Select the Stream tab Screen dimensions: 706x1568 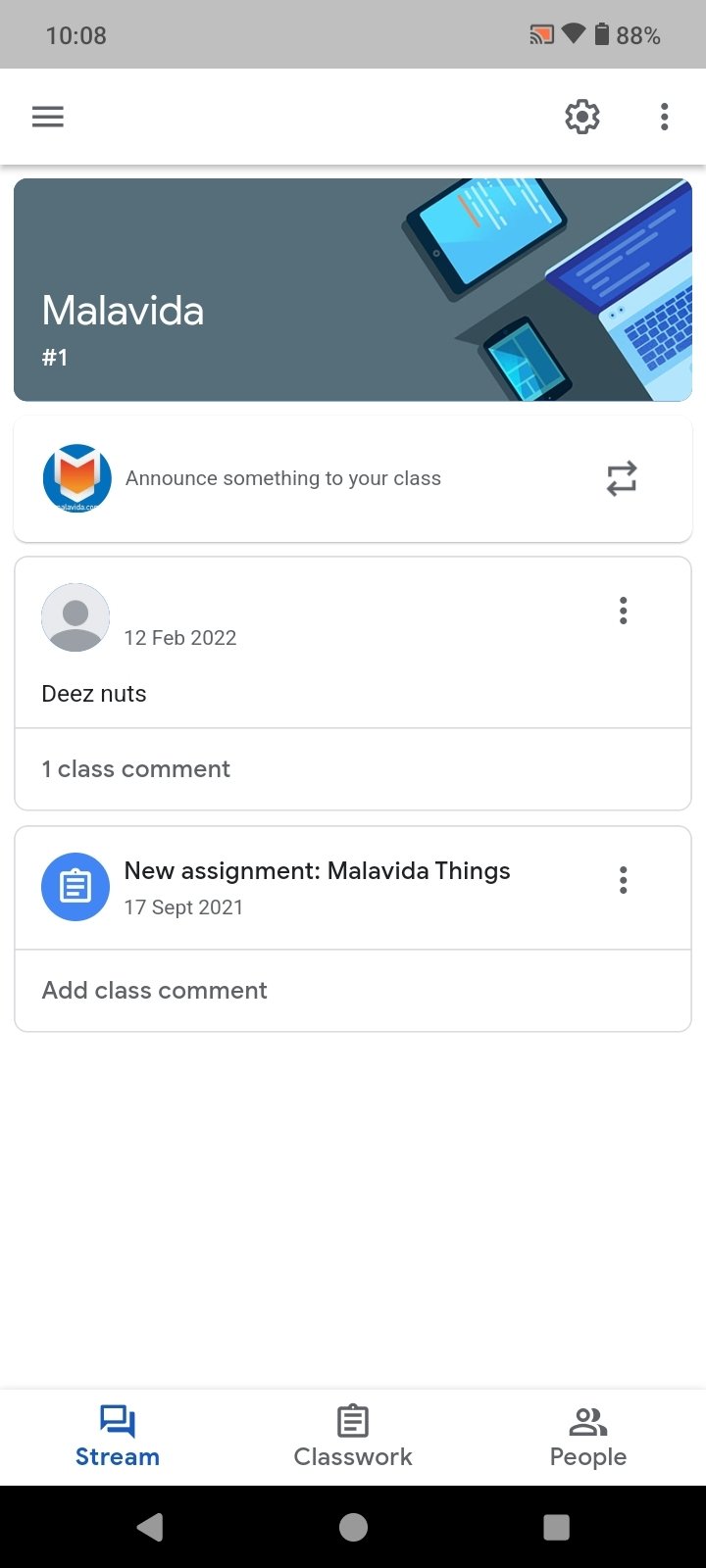(118, 1437)
